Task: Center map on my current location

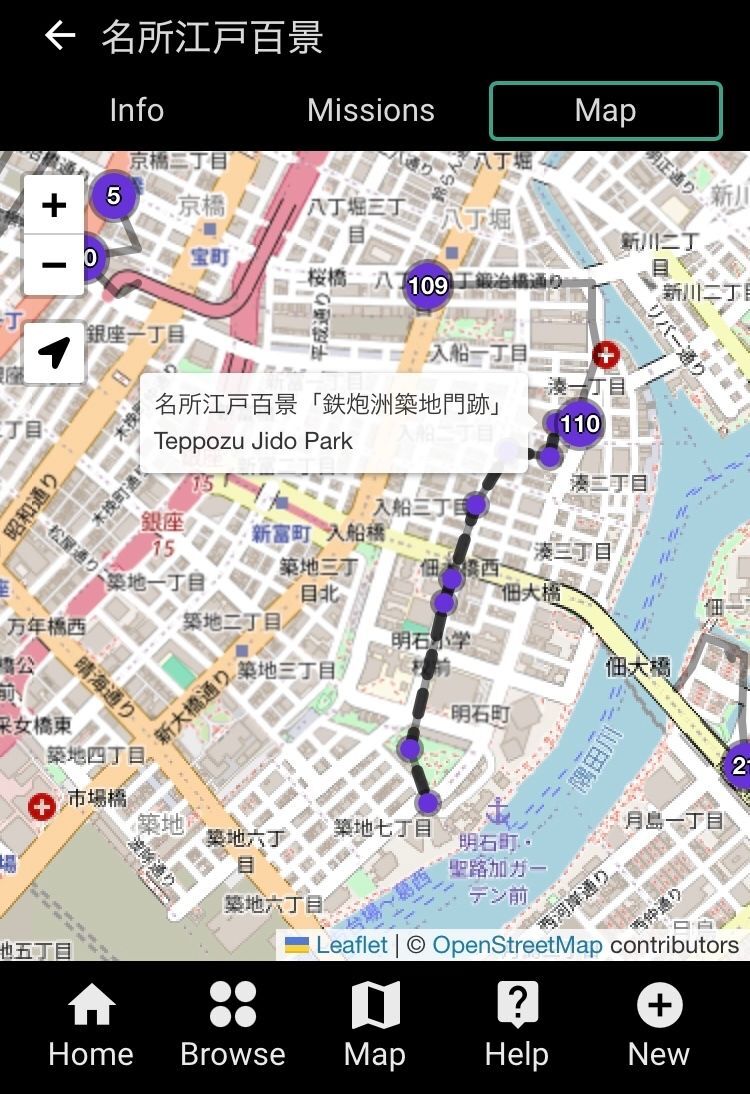Action: tap(54, 352)
